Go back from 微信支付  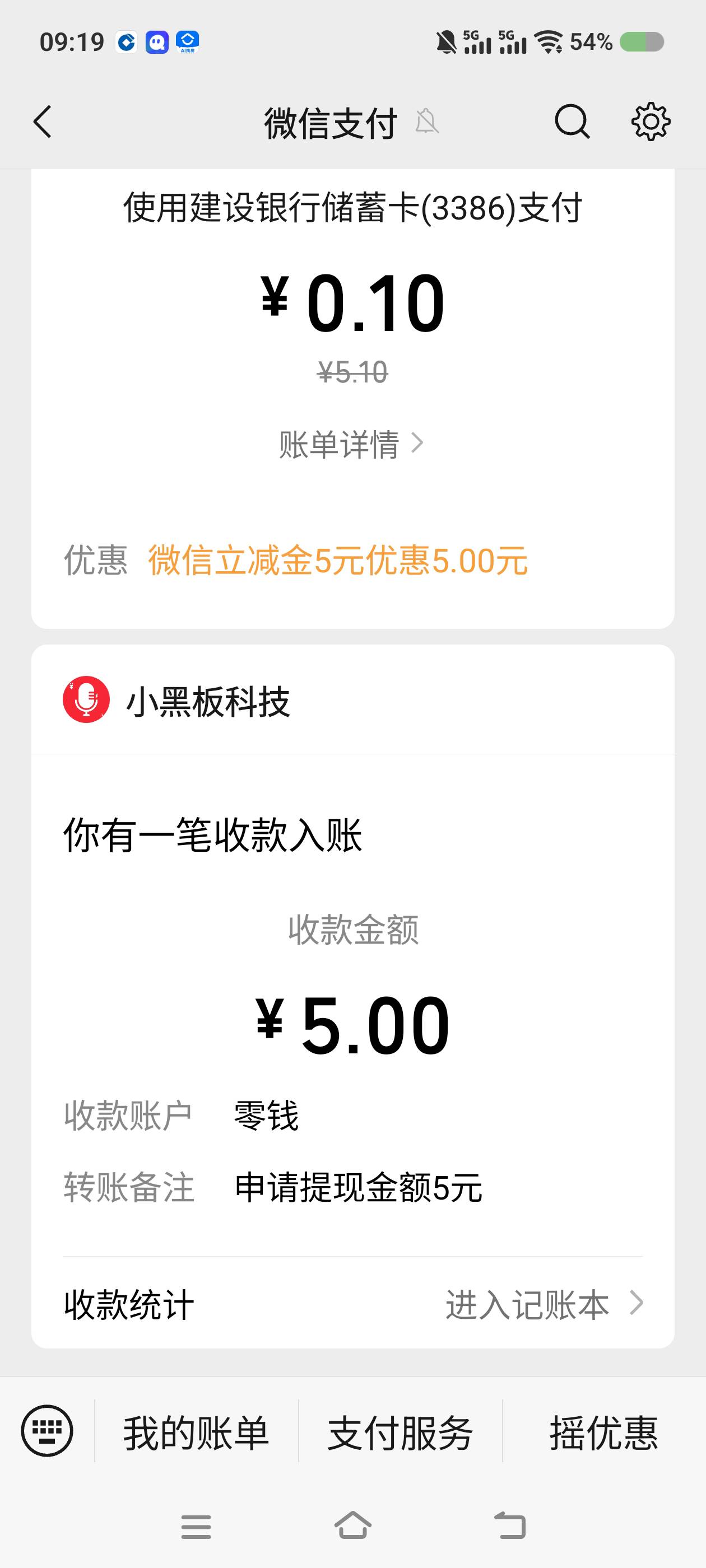(43, 122)
